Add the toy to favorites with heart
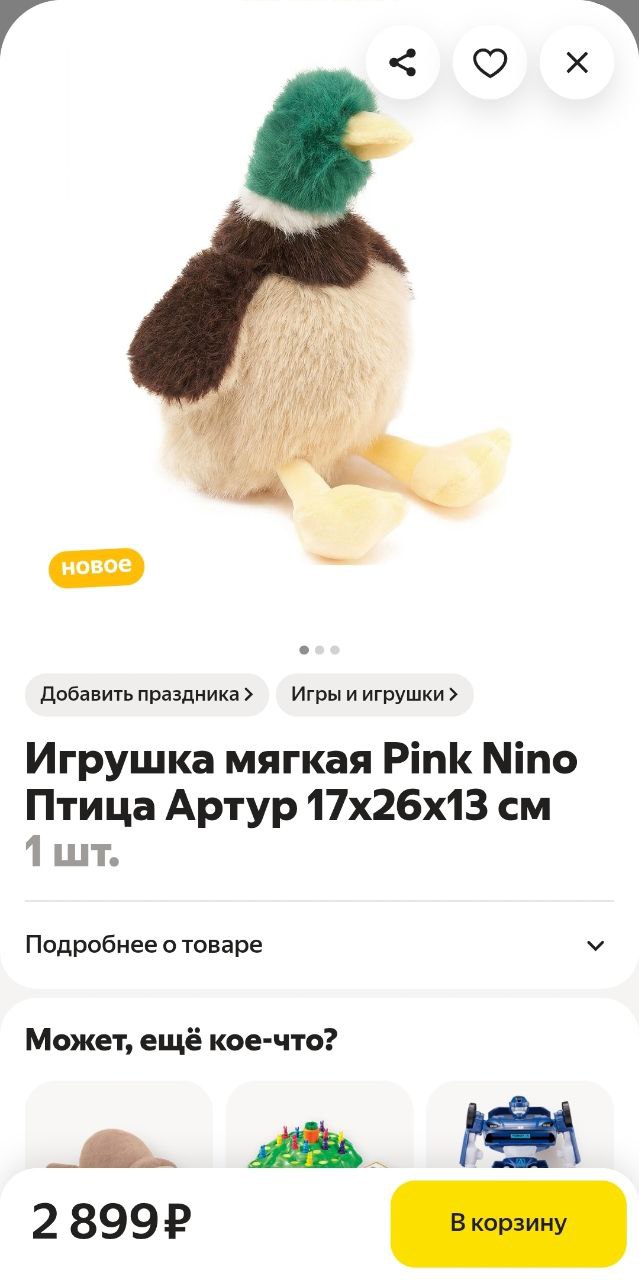This screenshot has width=639, height=1280. tap(489, 63)
